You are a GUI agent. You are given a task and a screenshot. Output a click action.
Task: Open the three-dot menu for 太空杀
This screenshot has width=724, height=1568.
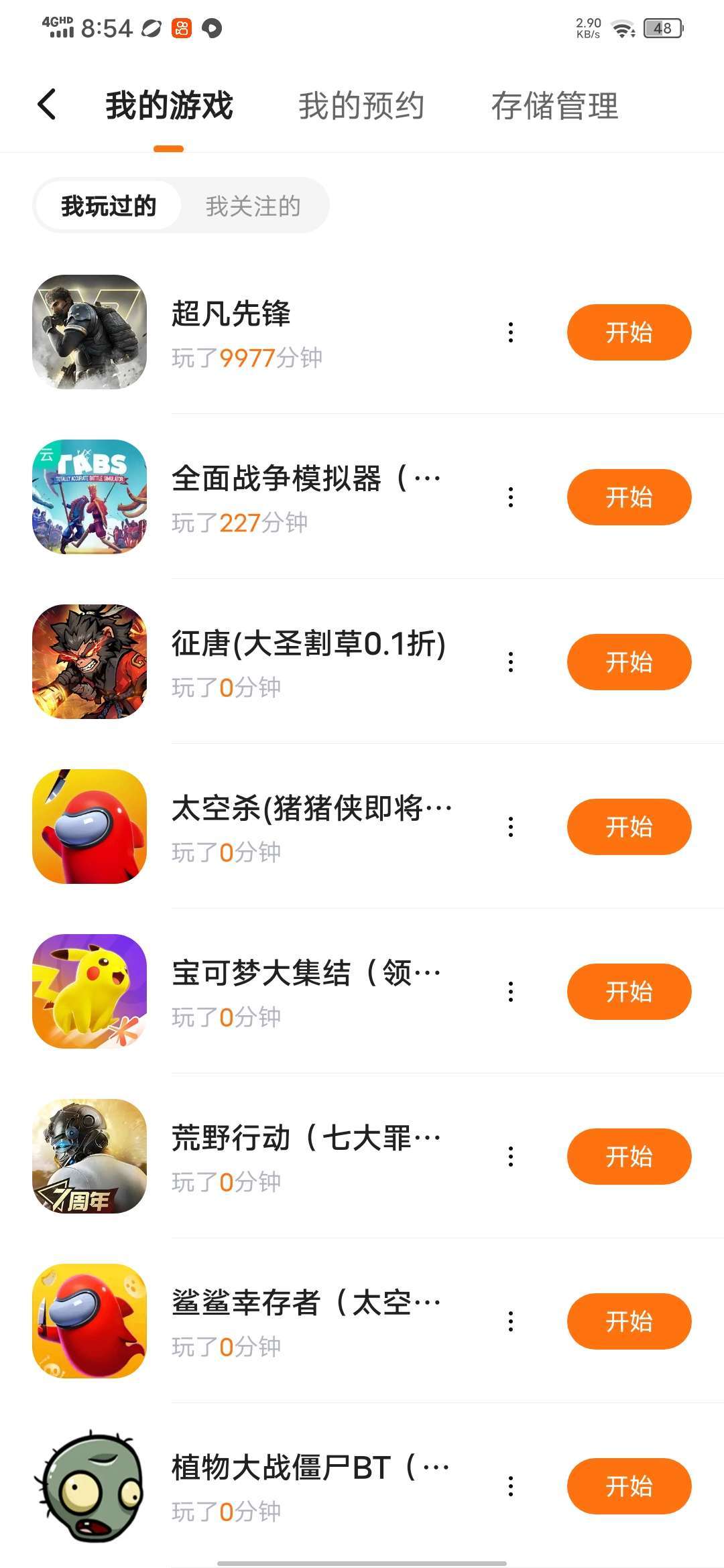[x=511, y=827]
